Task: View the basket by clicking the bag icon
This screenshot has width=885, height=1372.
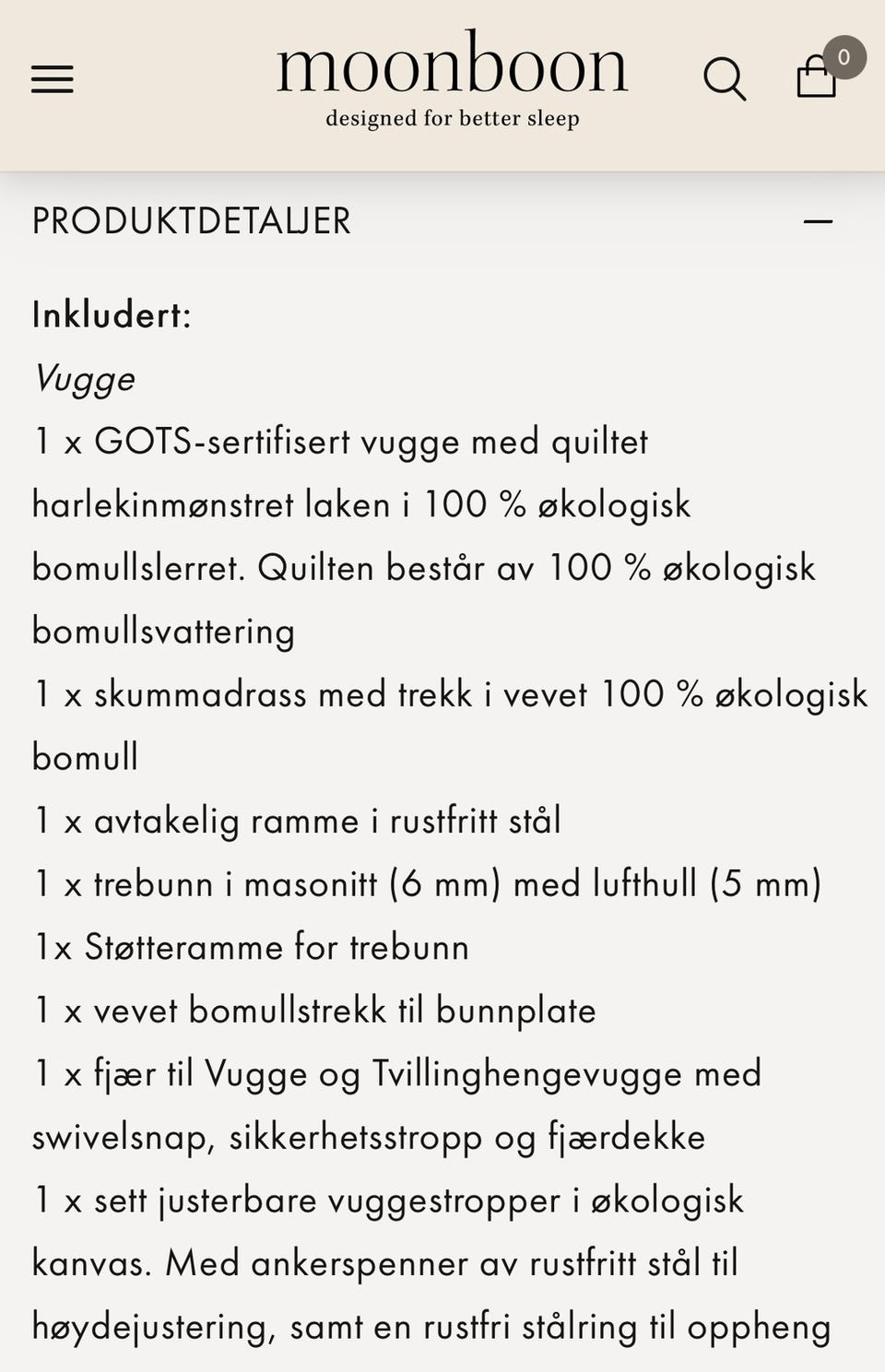Action: tap(815, 83)
